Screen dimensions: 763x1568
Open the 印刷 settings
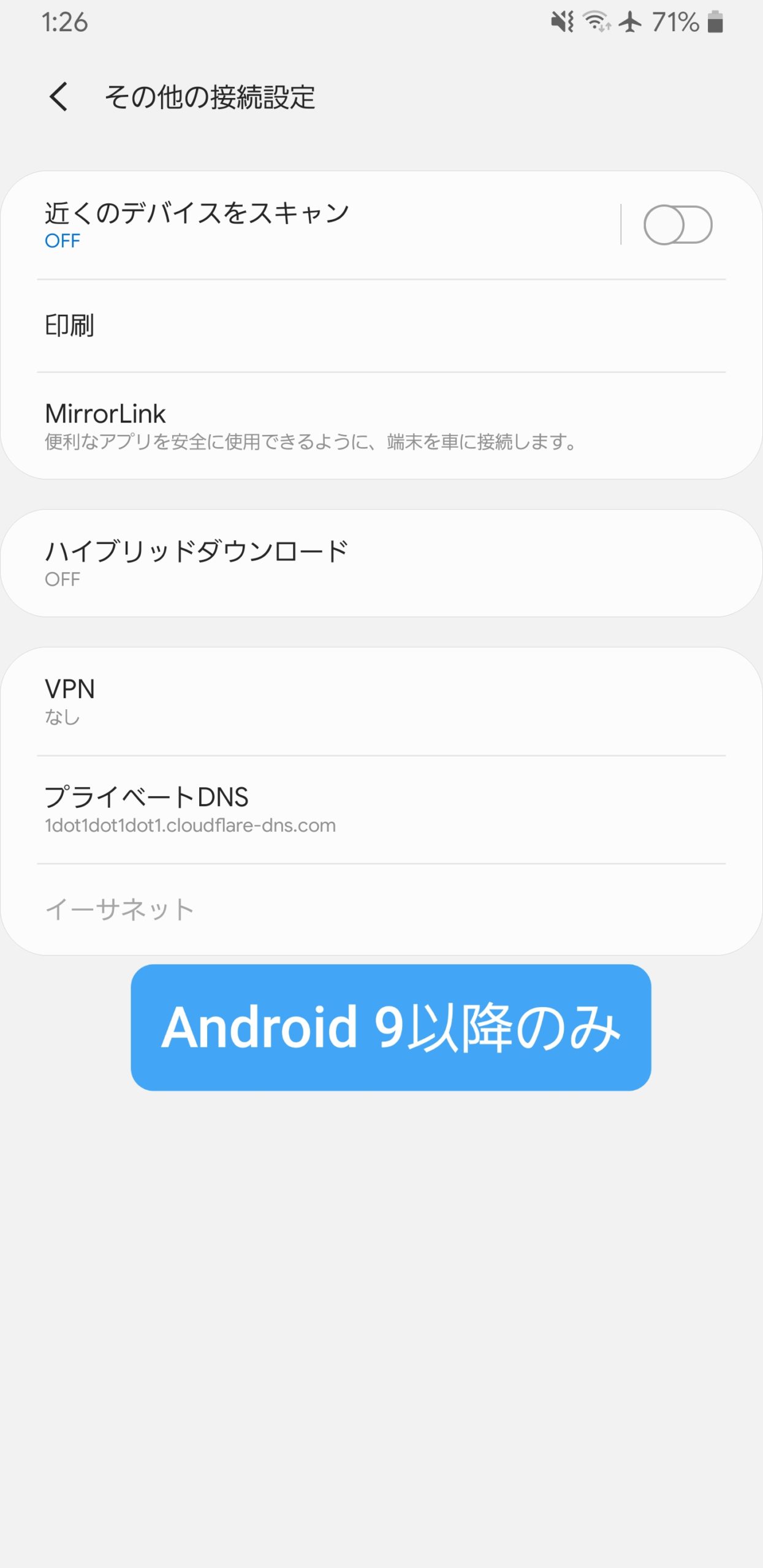click(x=381, y=326)
